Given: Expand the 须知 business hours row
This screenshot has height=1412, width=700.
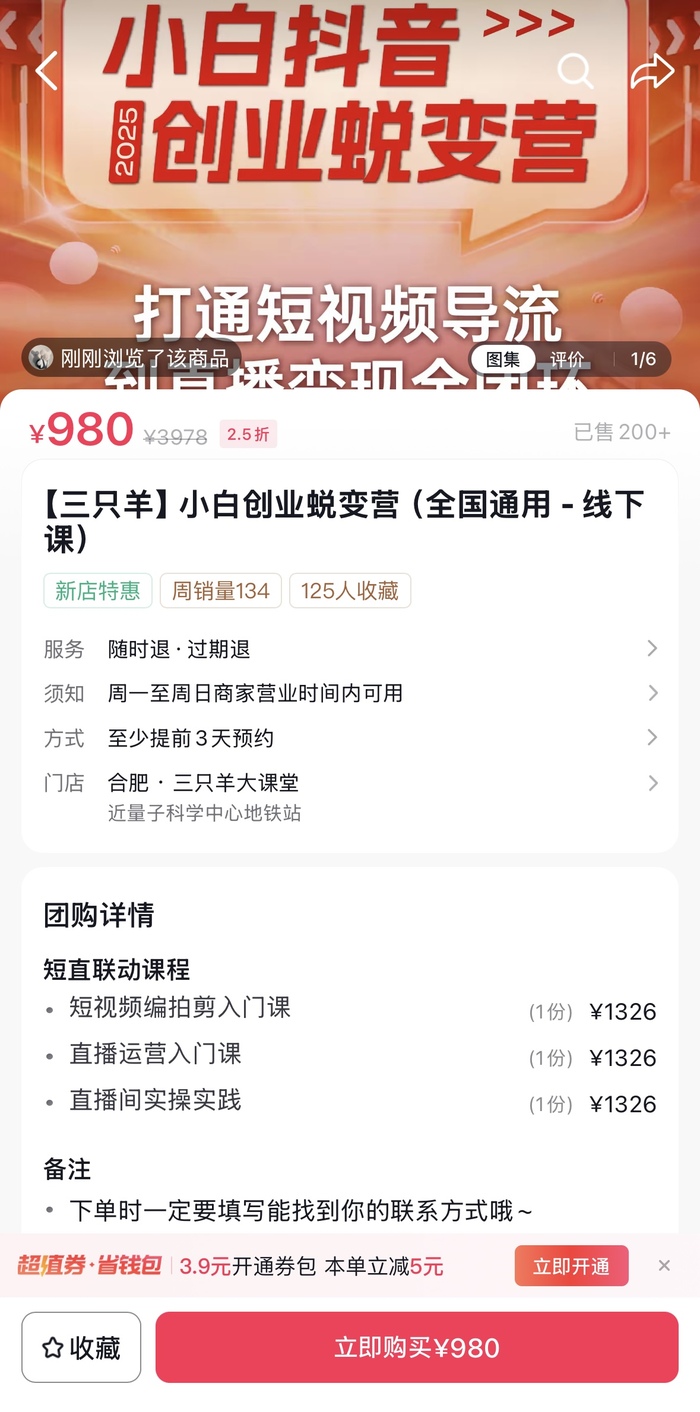Looking at the screenshot, I should [350, 693].
